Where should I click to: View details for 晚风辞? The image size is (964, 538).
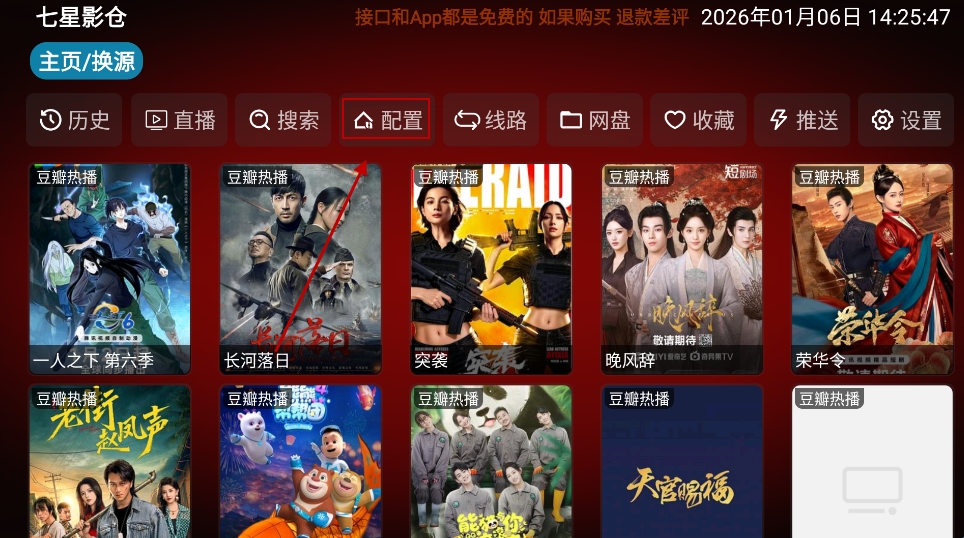pyautogui.click(x=683, y=268)
